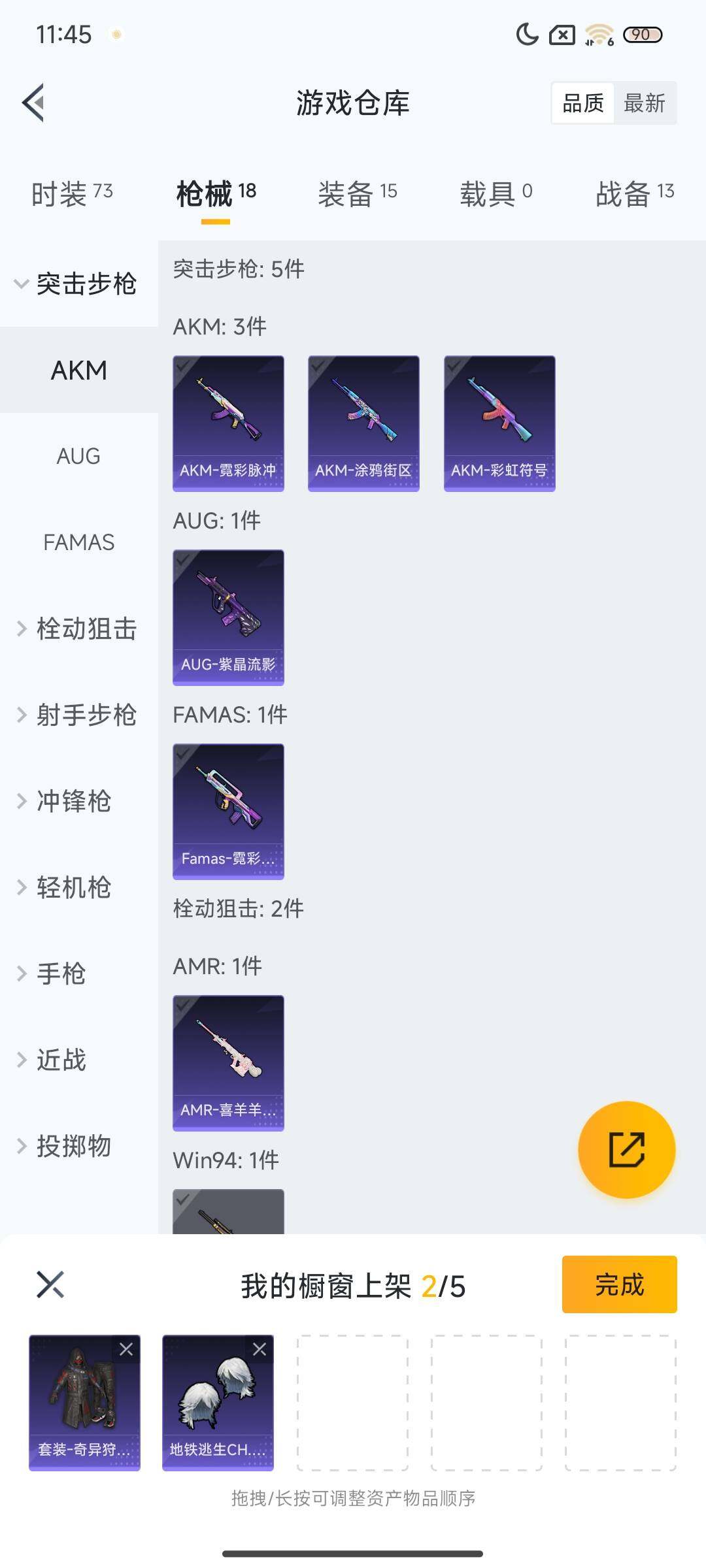Open the AKM-彩虹符号 weapon thumbnail
This screenshot has width=706, height=1568.
(499, 421)
